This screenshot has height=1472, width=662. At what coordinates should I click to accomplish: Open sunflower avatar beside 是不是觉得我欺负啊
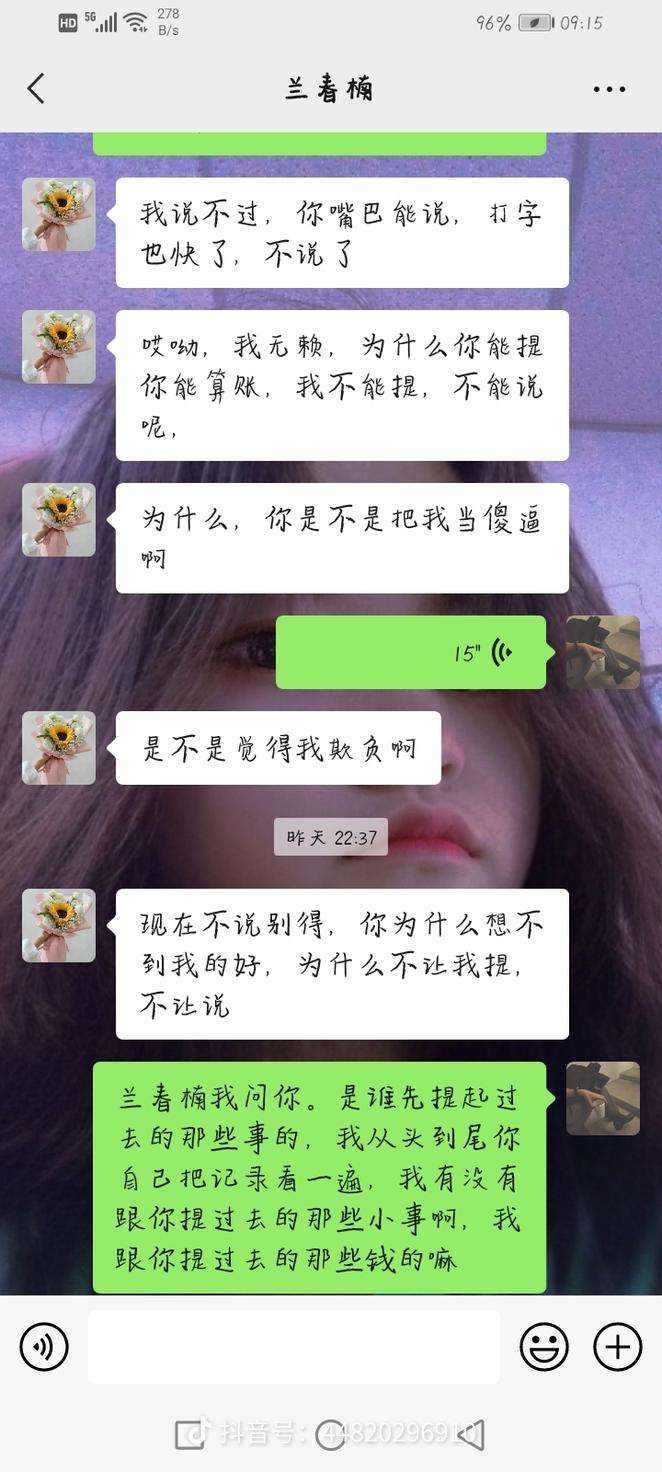click(x=59, y=747)
